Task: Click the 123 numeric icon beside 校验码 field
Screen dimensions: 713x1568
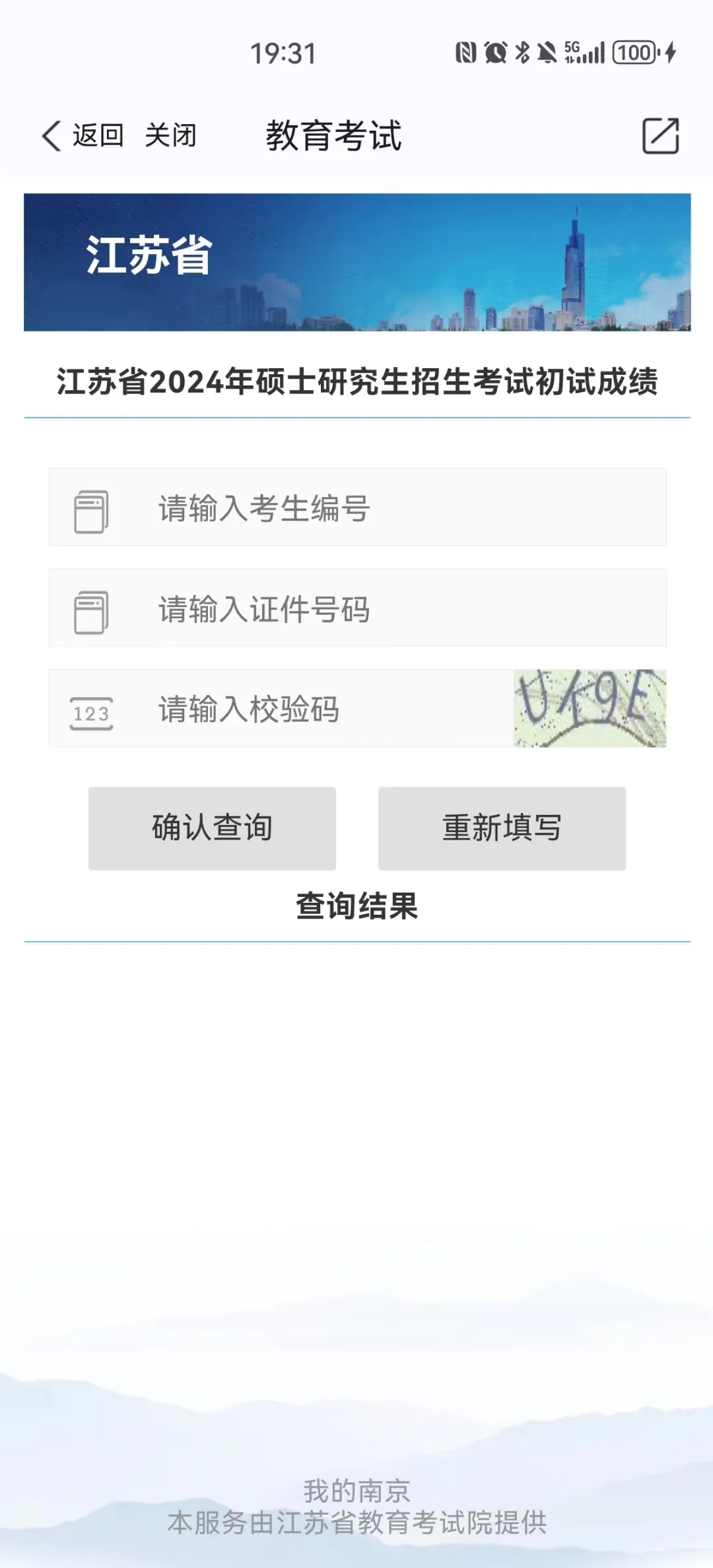Action: click(92, 711)
